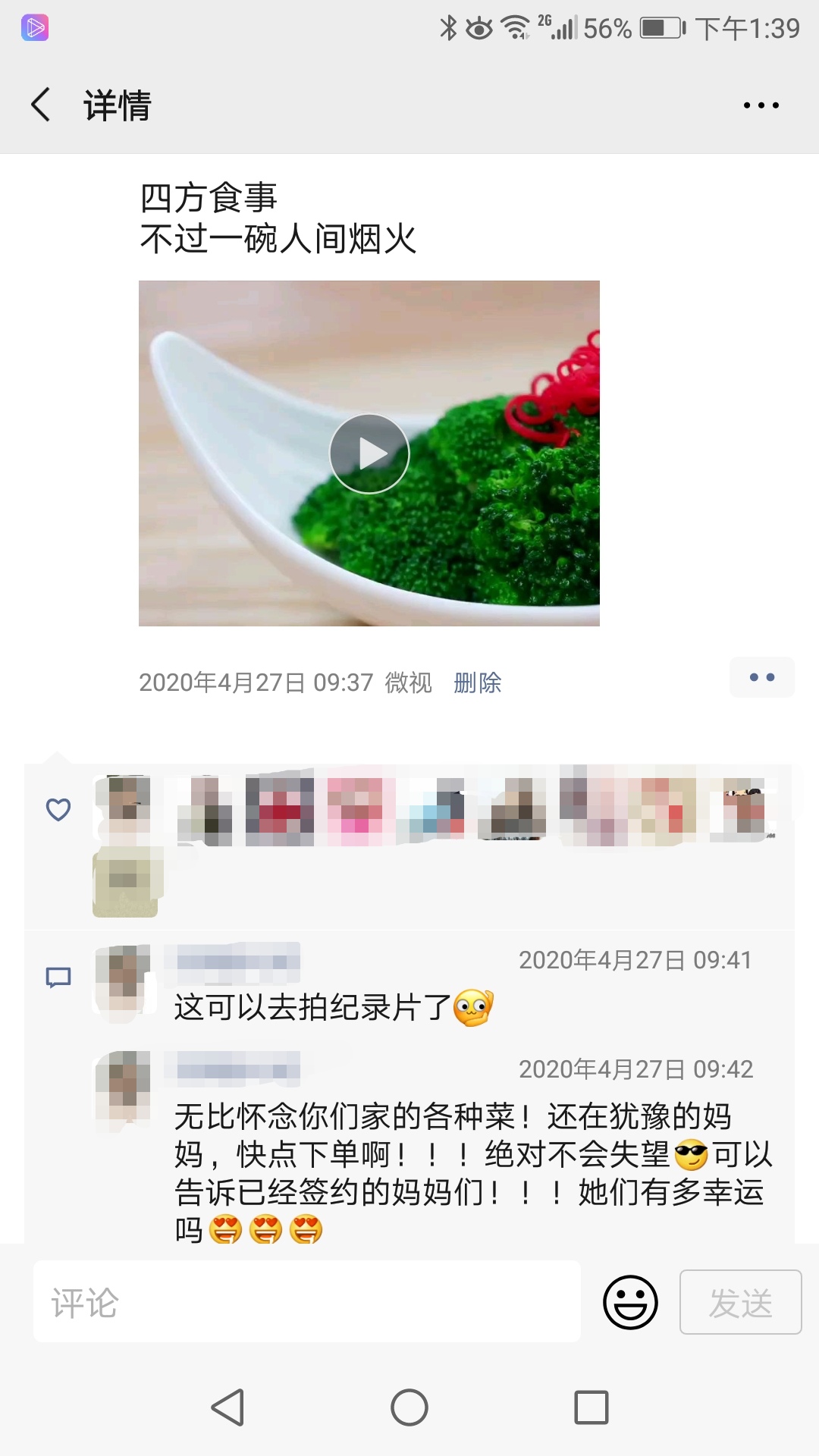Open the emoji picker
Screen dimensions: 819x1456
click(629, 1302)
